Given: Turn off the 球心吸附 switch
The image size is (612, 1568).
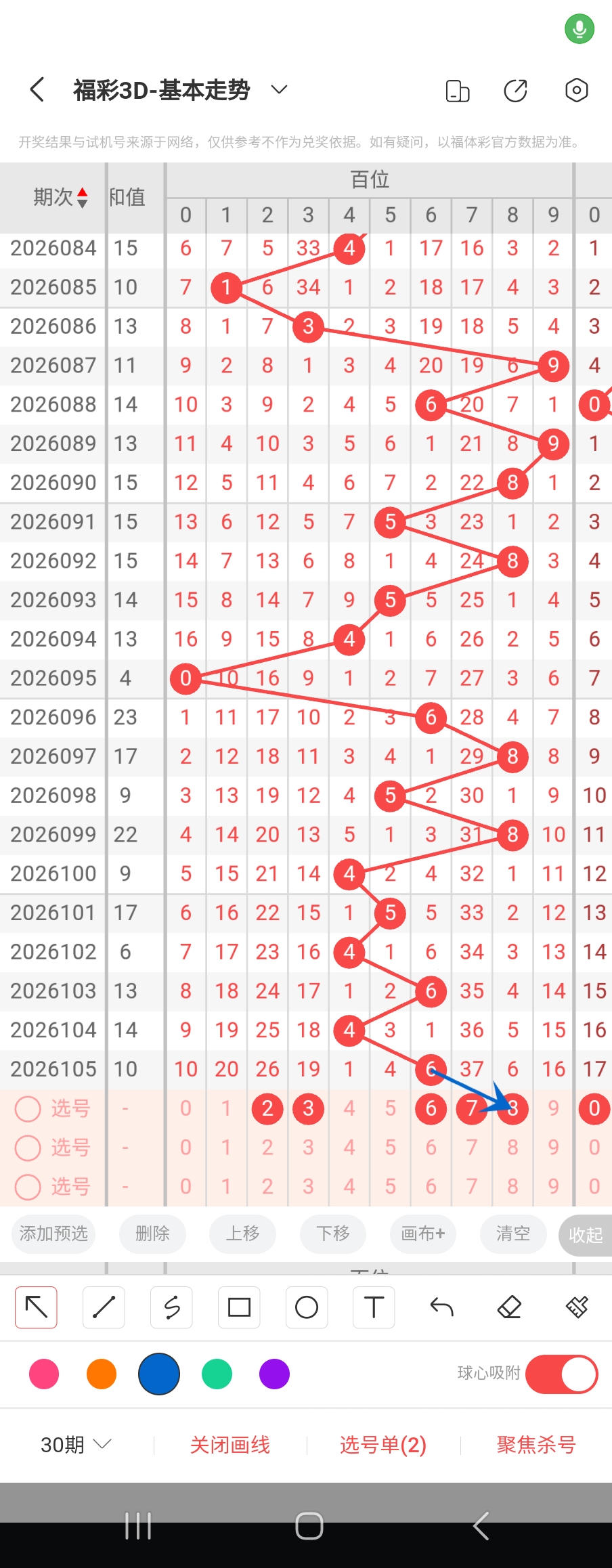Looking at the screenshot, I should tap(561, 1374).
